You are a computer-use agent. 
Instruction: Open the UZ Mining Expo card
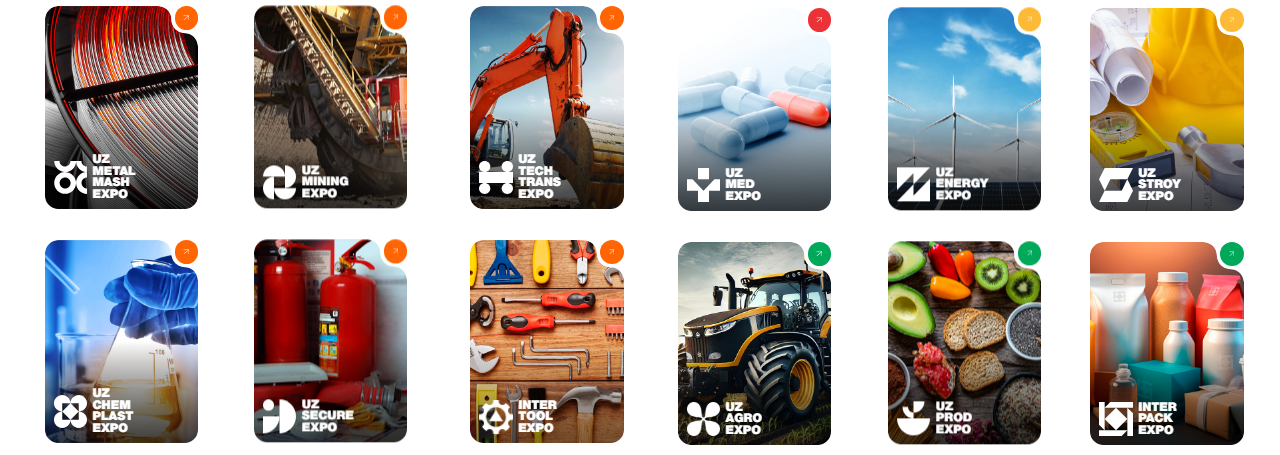330,108
